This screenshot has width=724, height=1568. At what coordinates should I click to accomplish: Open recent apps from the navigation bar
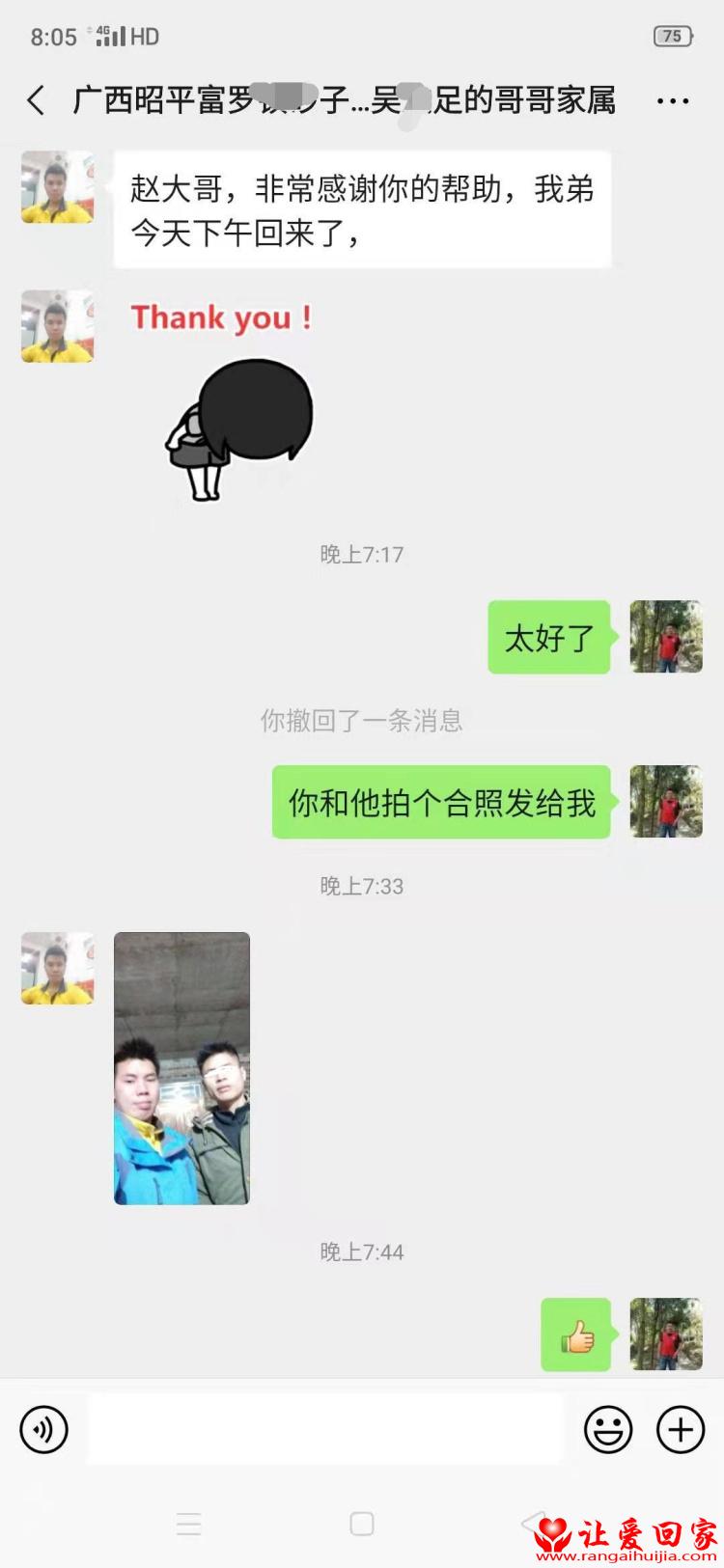189,1524
